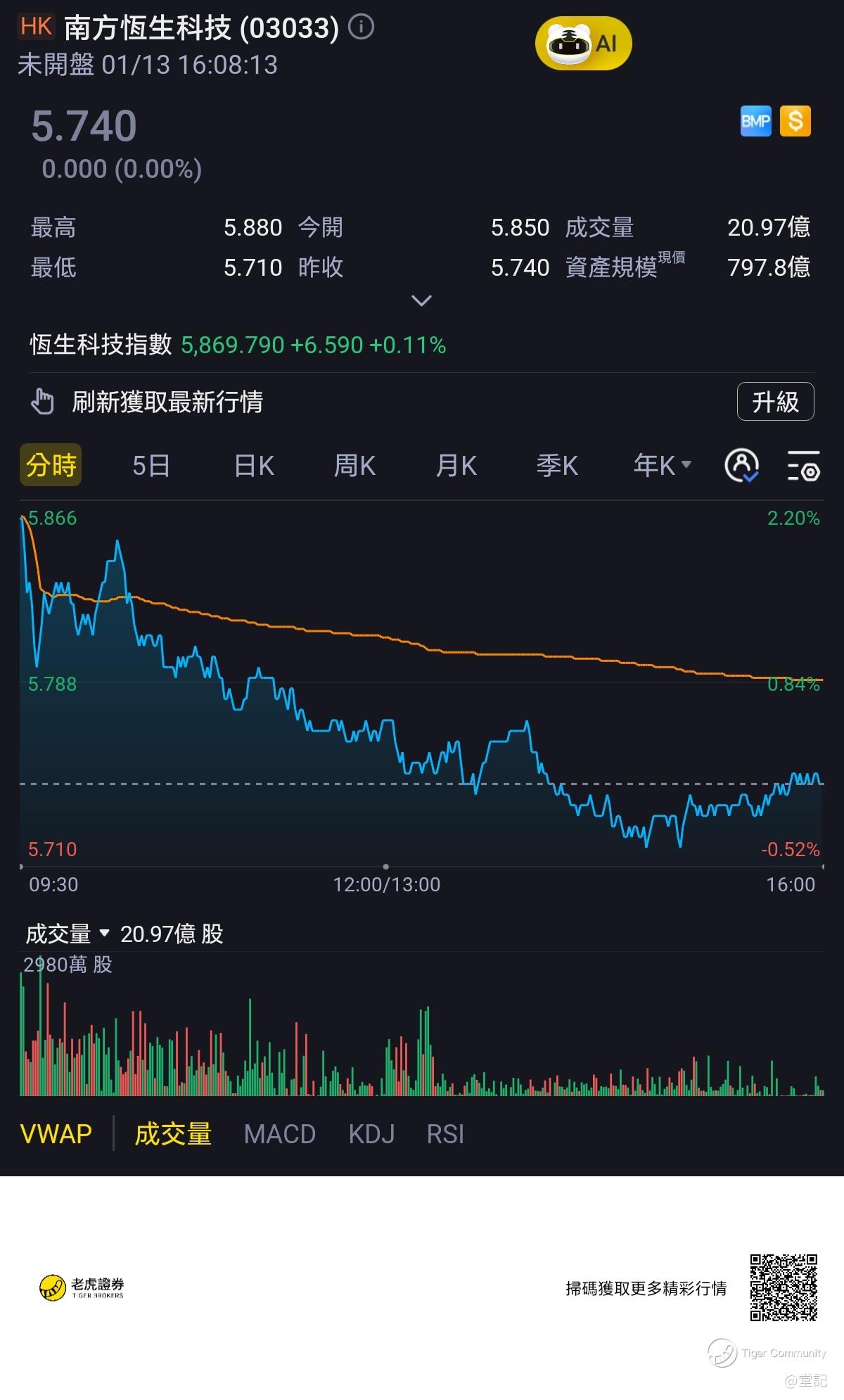Show the RSI indicator
Screen dimensions: 844x1400
coord(445,1134)
